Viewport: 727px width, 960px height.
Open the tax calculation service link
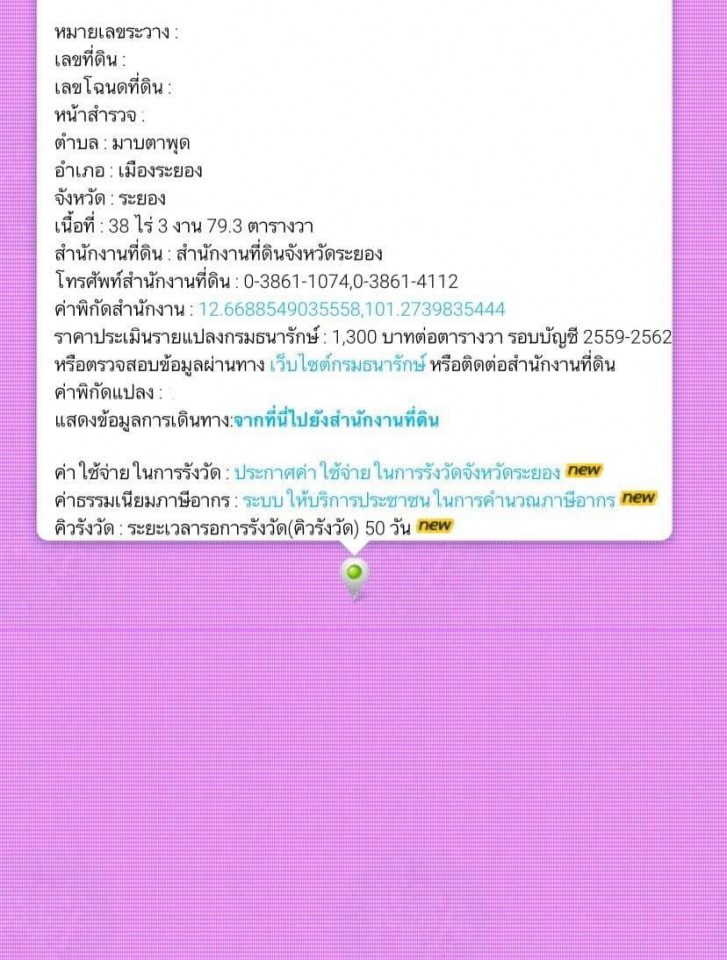point(429,499)
